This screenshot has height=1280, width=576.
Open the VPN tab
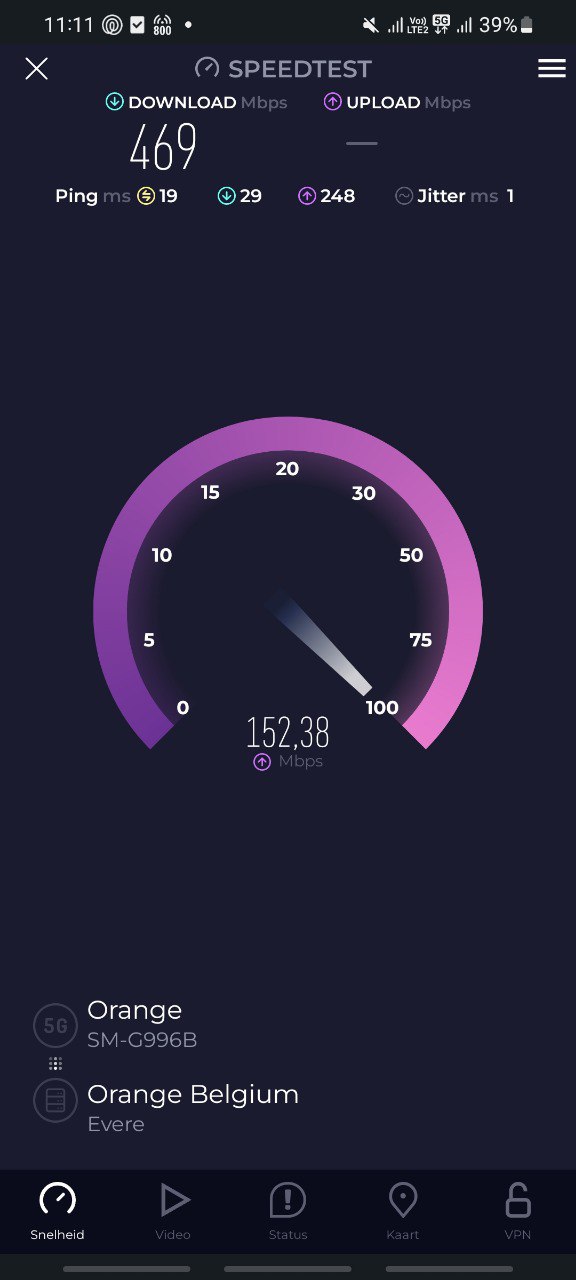518,1212
